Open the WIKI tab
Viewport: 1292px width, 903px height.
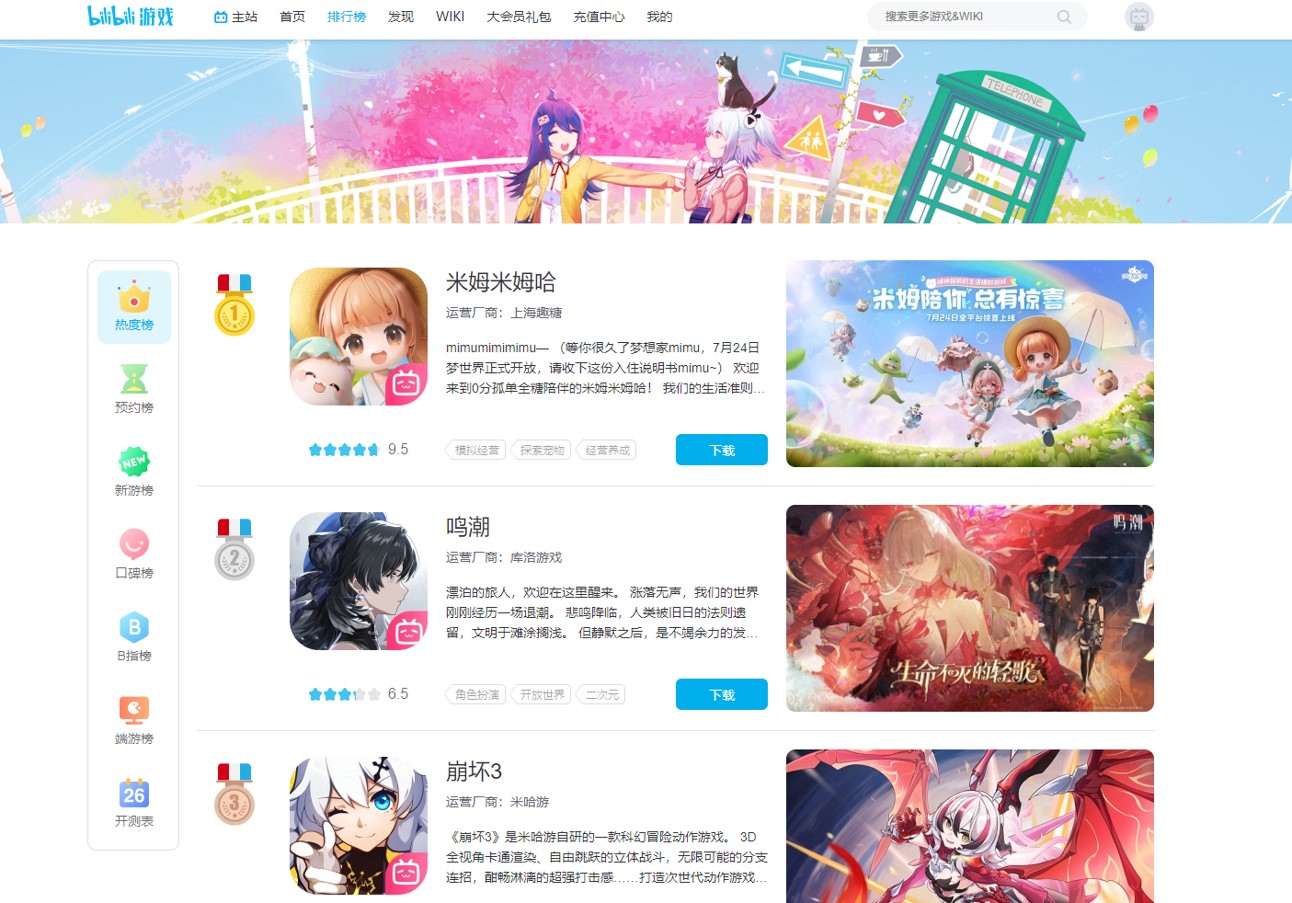tap(450, 17)
